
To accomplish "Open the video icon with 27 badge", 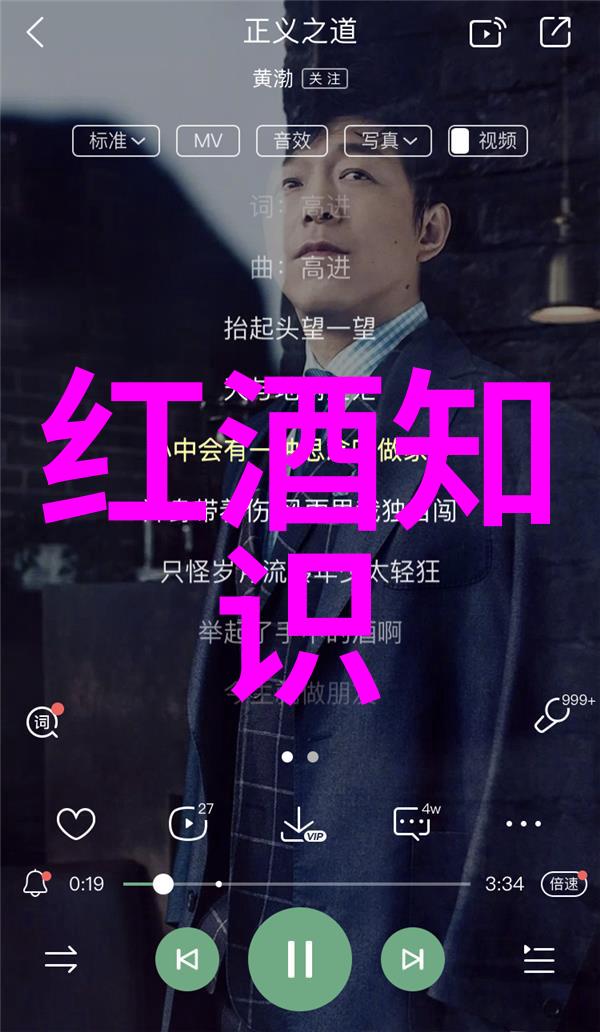I will pos(187,824).
